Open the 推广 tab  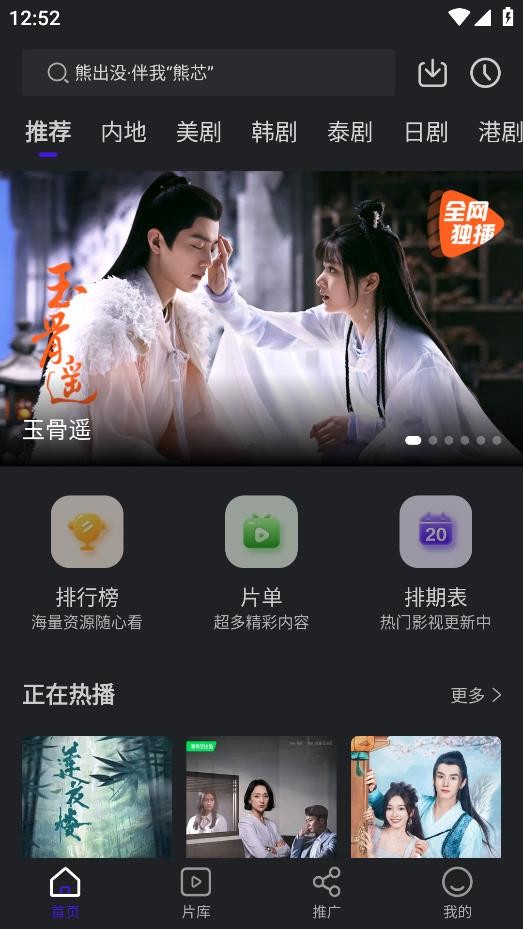[x=327, y=893]
